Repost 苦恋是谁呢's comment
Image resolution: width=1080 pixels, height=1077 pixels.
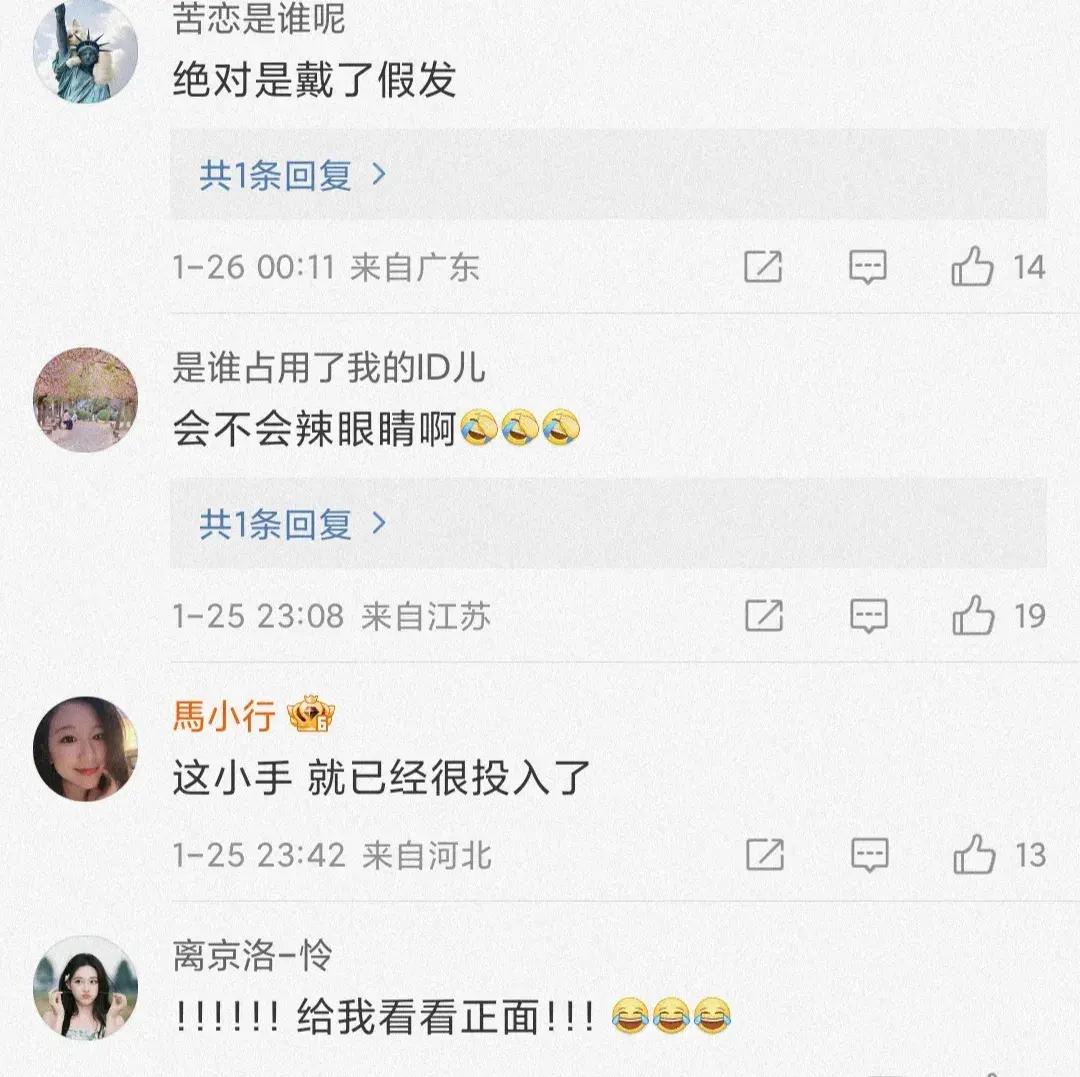[763, 267]
